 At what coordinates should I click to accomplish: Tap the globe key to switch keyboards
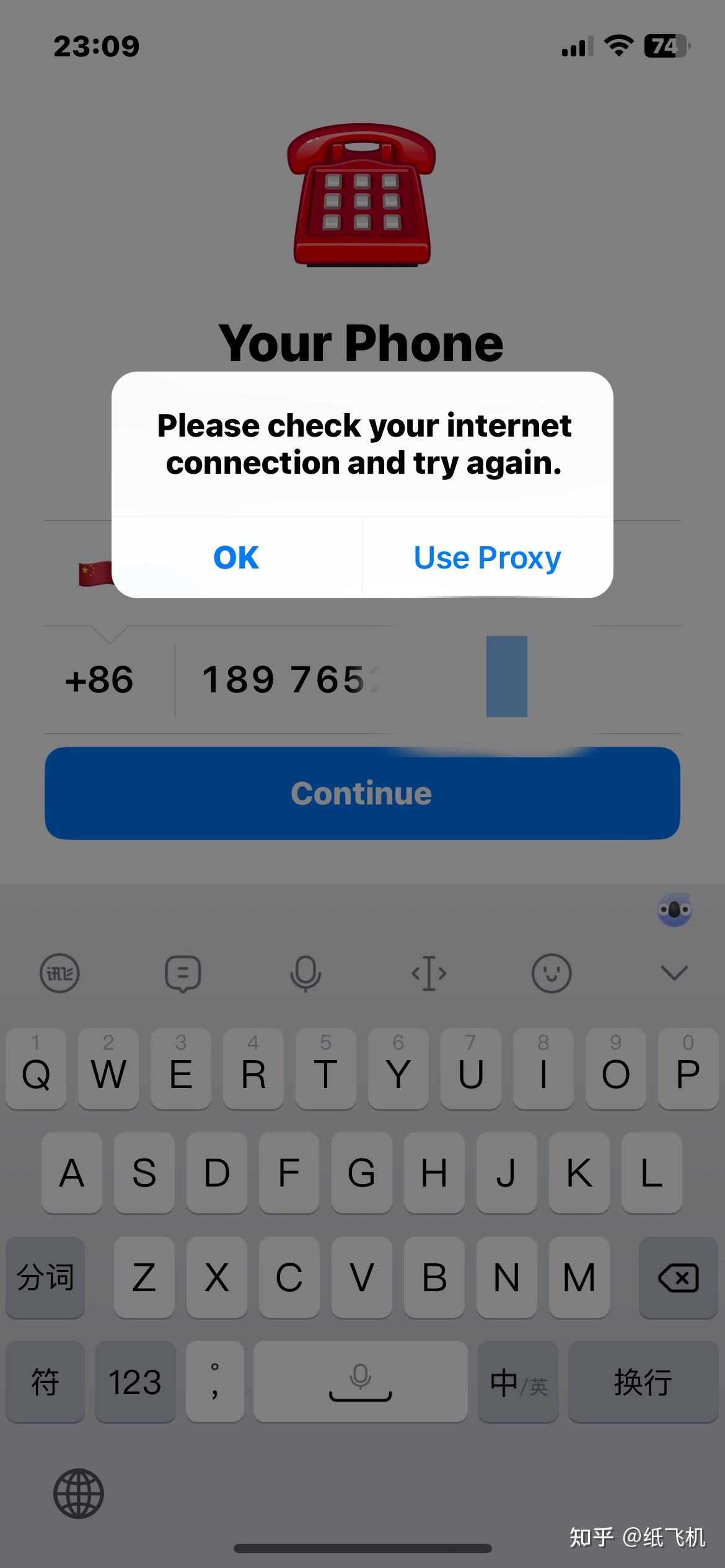(x=79, y=1493)
